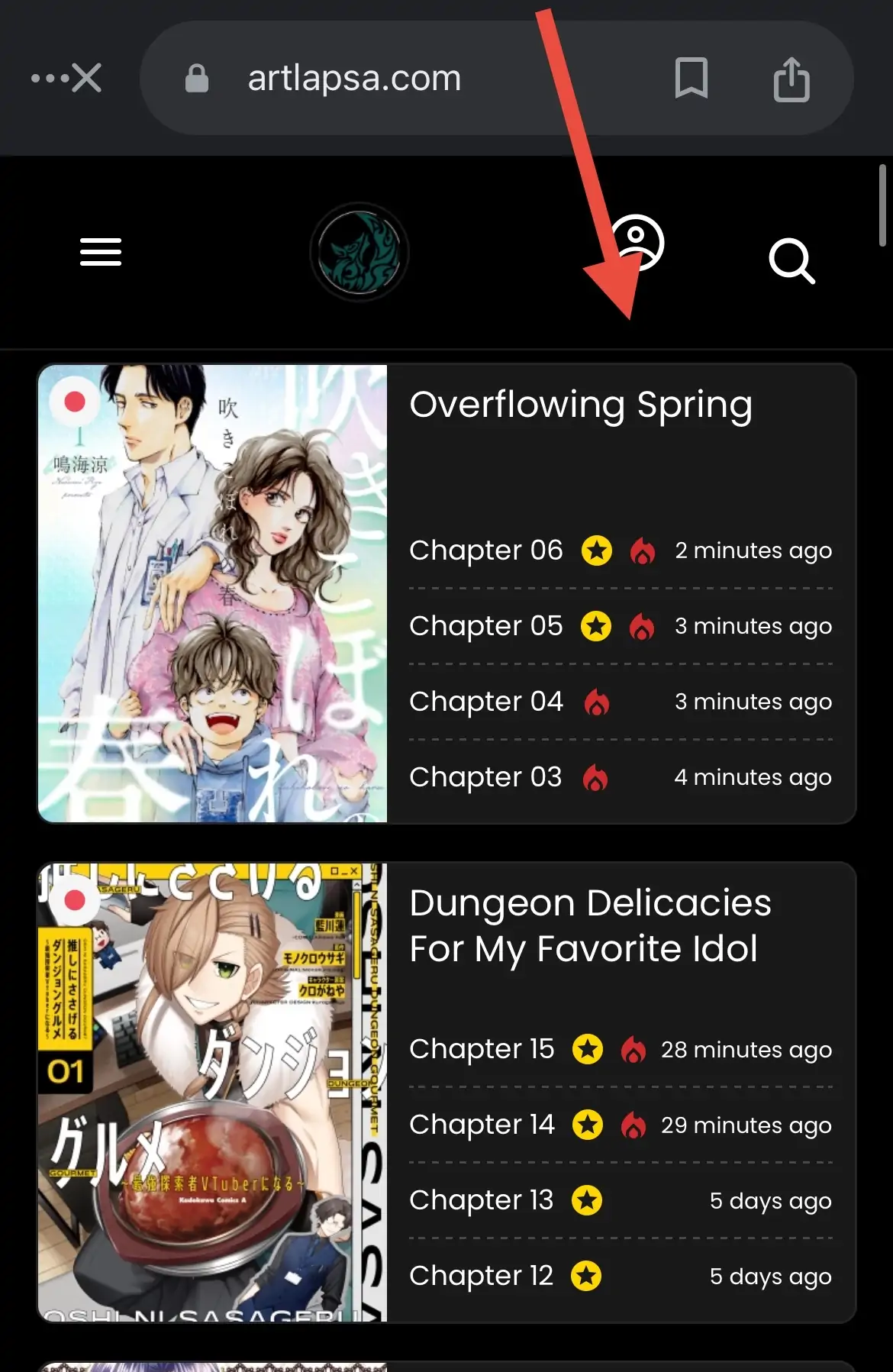This screenshot has width=893, height=1372.
Task: Open the site search
Action: 791,261
